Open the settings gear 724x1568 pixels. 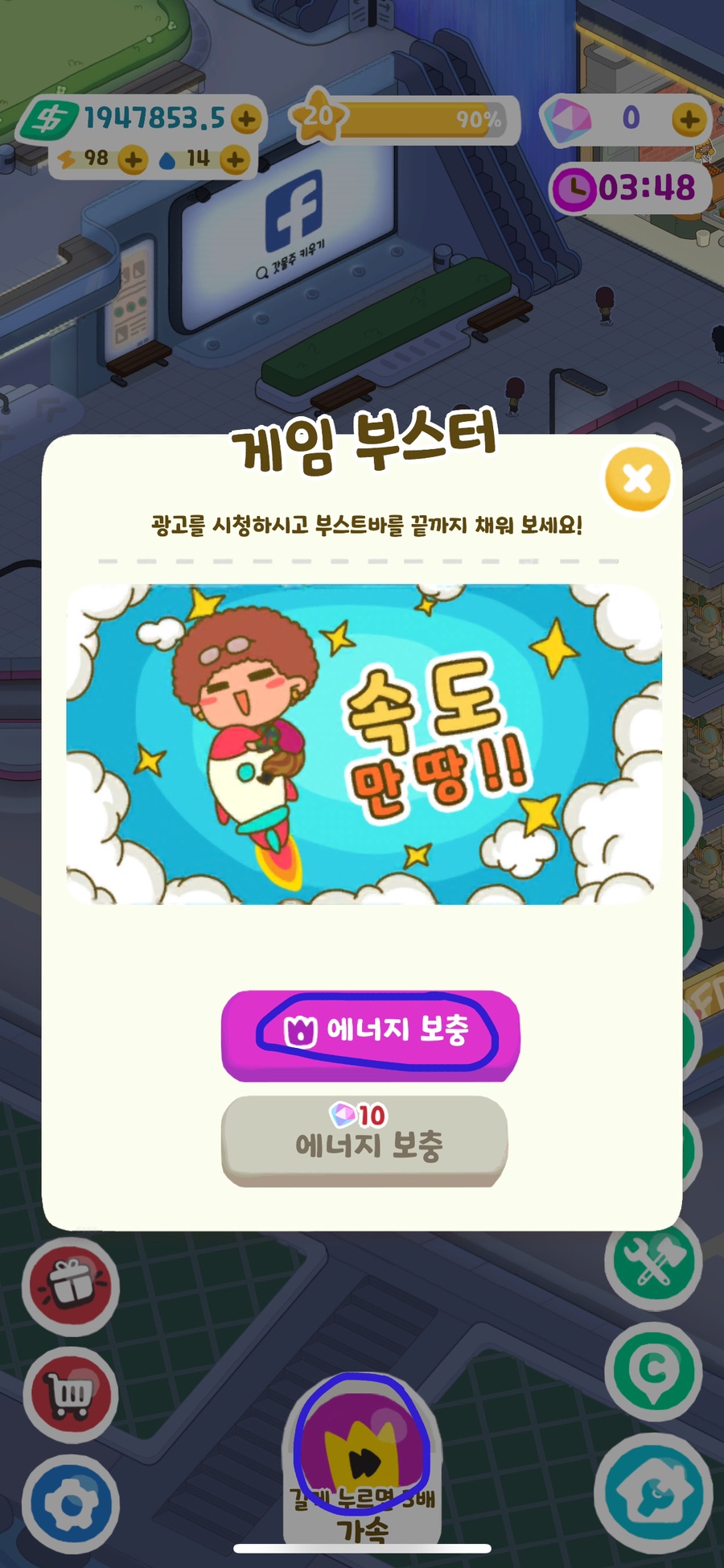pyautogui.click(x=71, y=1504)
